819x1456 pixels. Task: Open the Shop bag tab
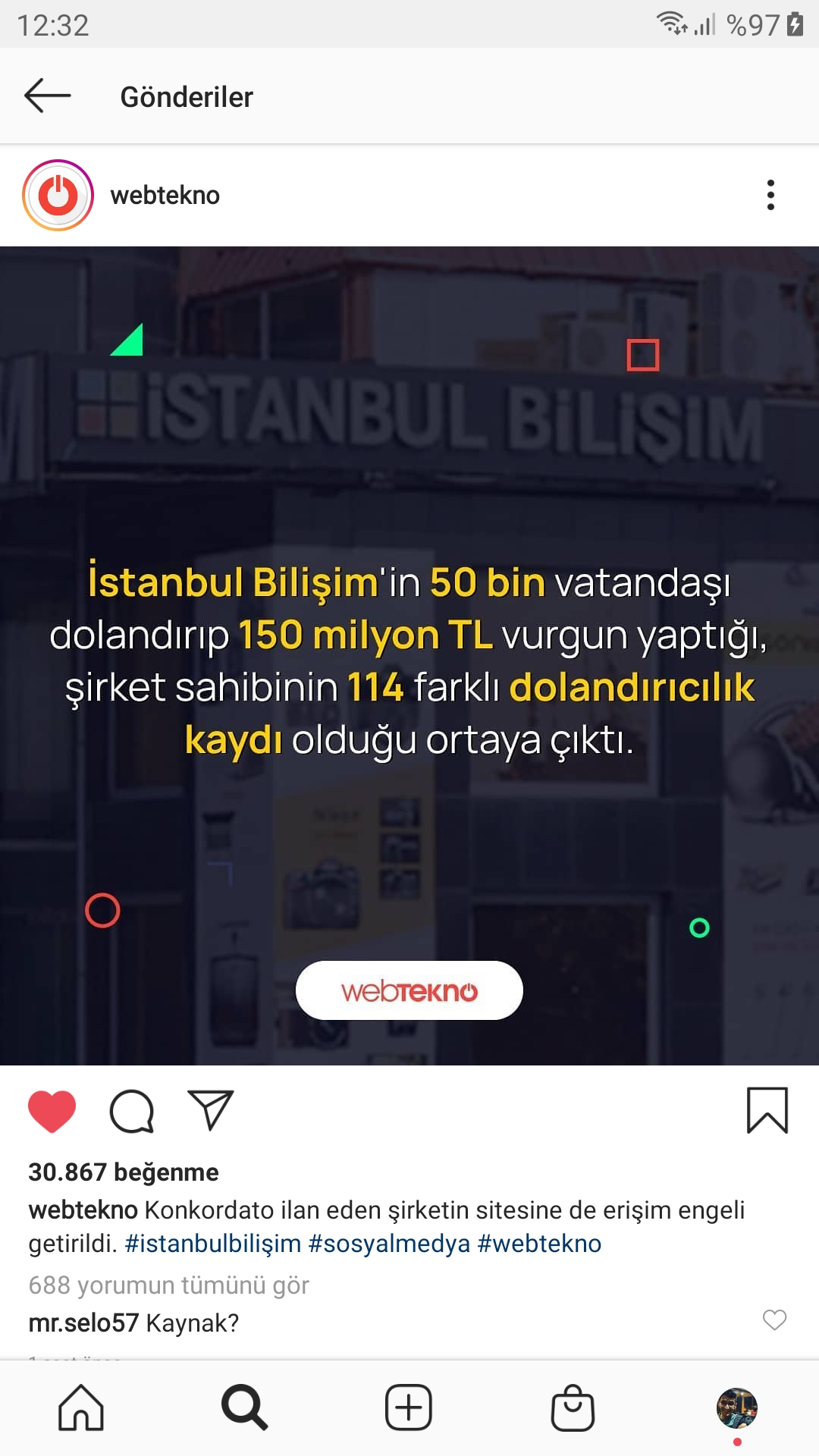coord(573,1407)
